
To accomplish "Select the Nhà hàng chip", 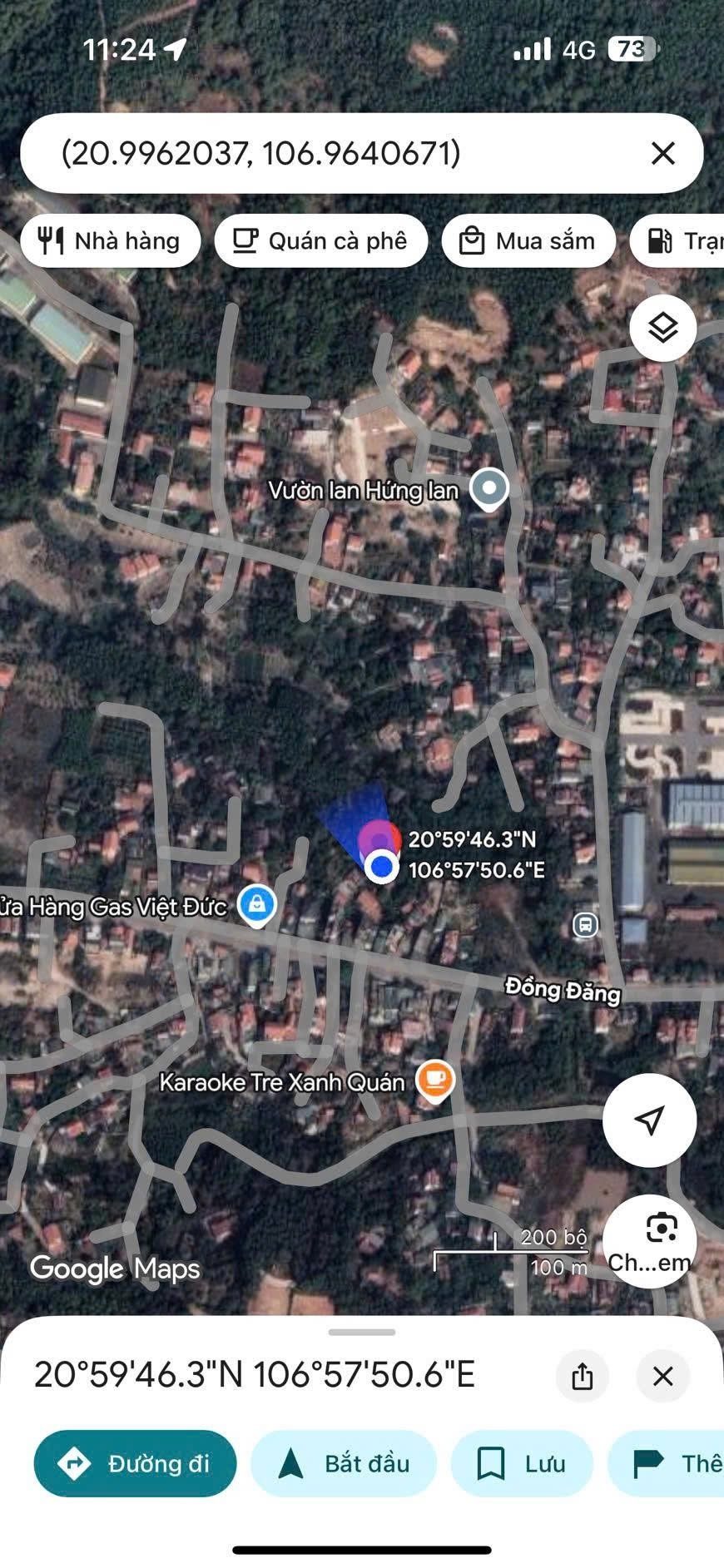I will coord(111,241).
